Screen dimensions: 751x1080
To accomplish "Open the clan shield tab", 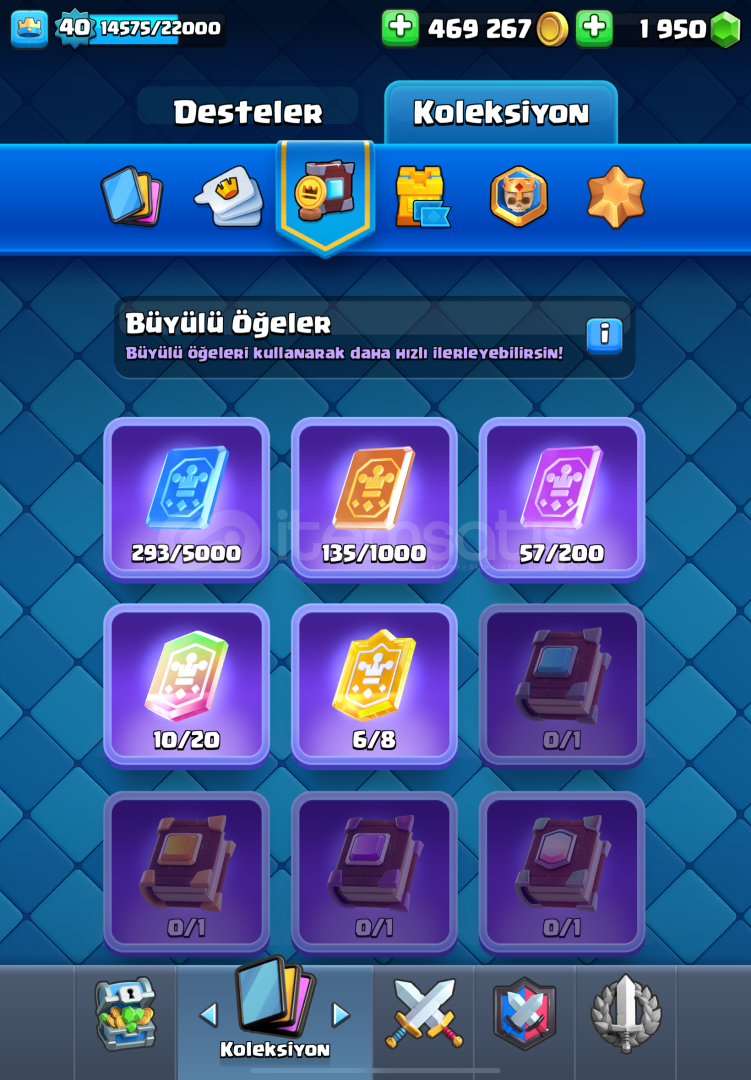I will coord(525,1014).
